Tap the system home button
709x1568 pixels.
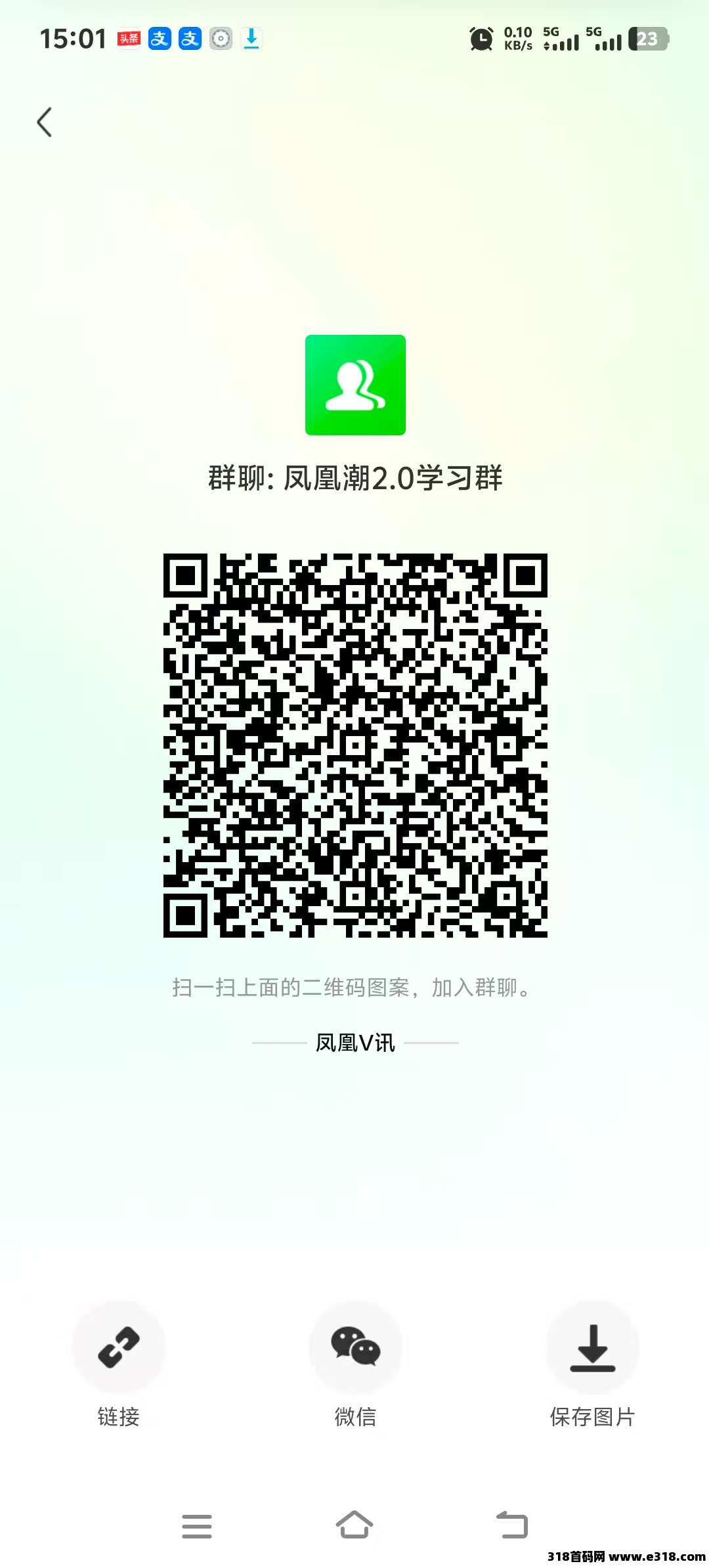[x=354, y=1525]
